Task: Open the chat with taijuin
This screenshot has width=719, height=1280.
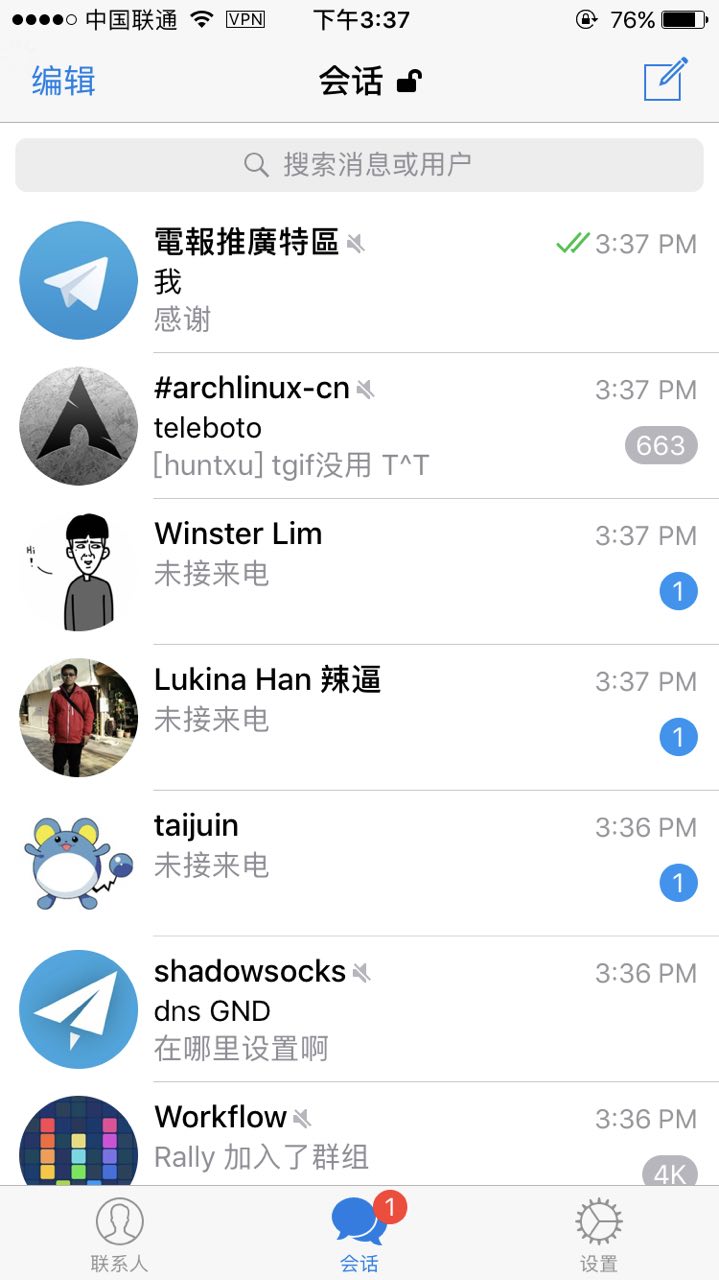Action: pyautogui.click(x=360, y=865)
